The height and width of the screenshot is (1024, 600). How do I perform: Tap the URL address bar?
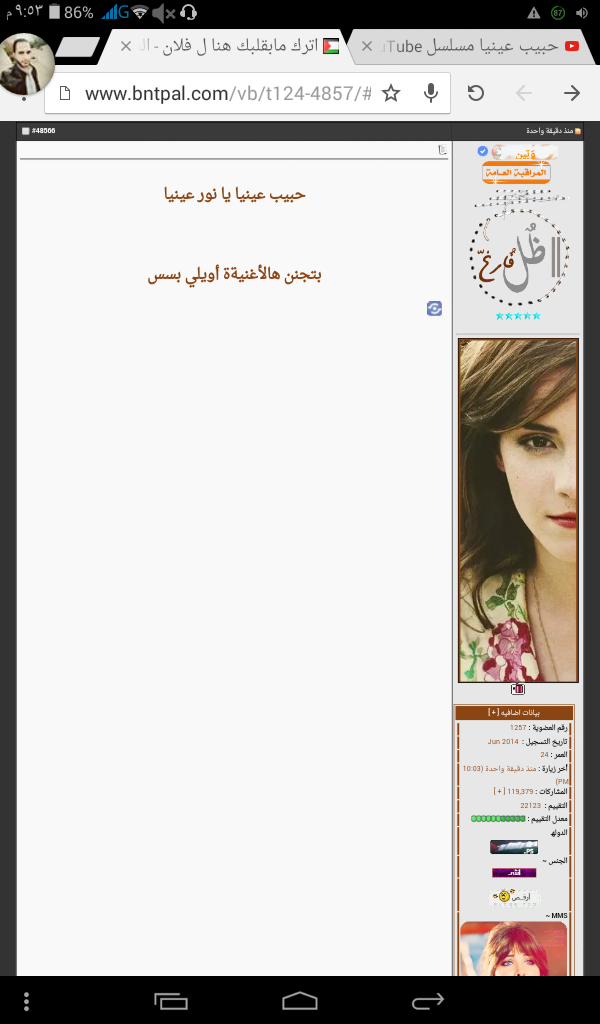coord(221,93)
